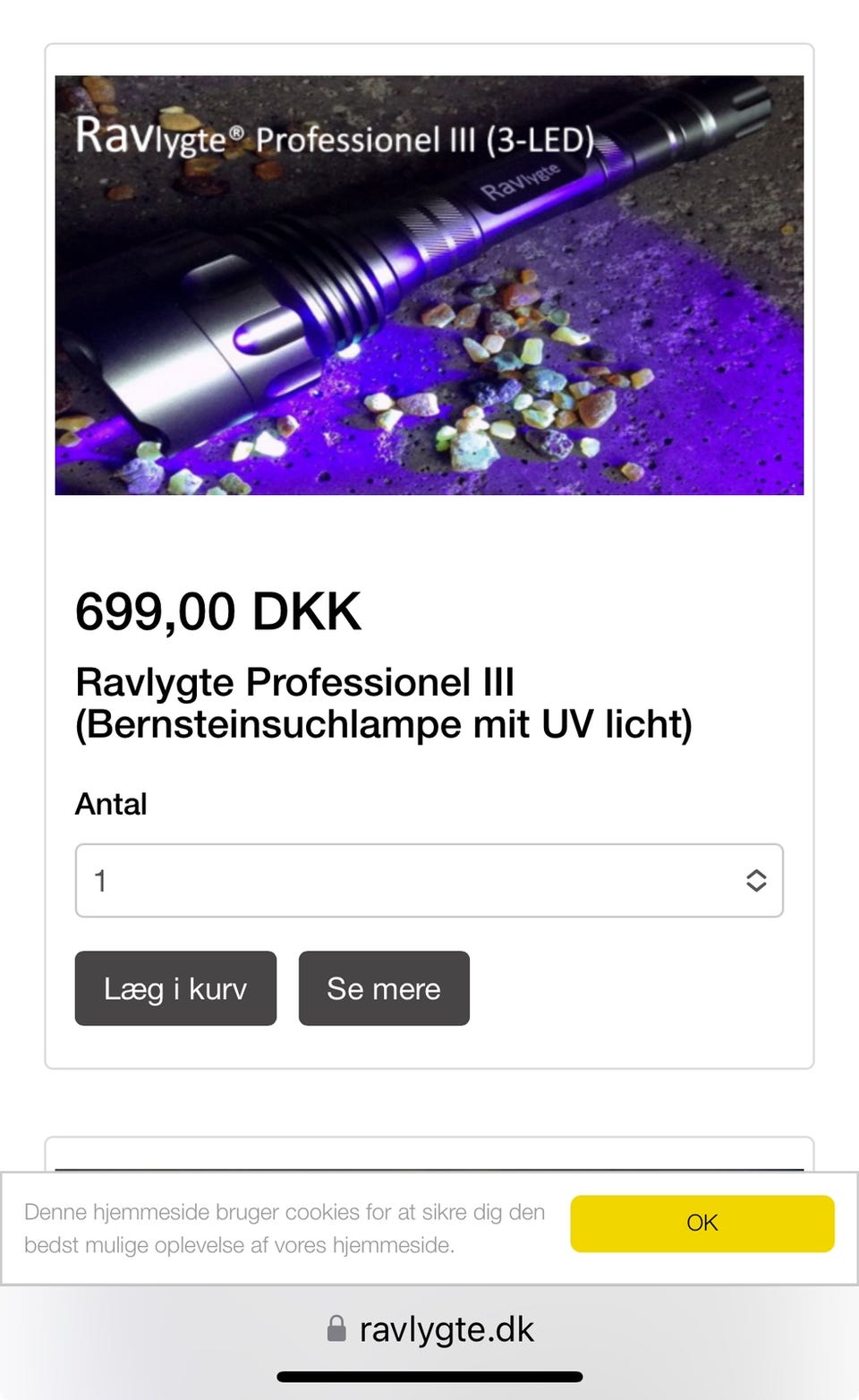Viewport: 859px width, 1400px height.
Task: Open the Antal quantity dropdown
Action: pos(429,881)
